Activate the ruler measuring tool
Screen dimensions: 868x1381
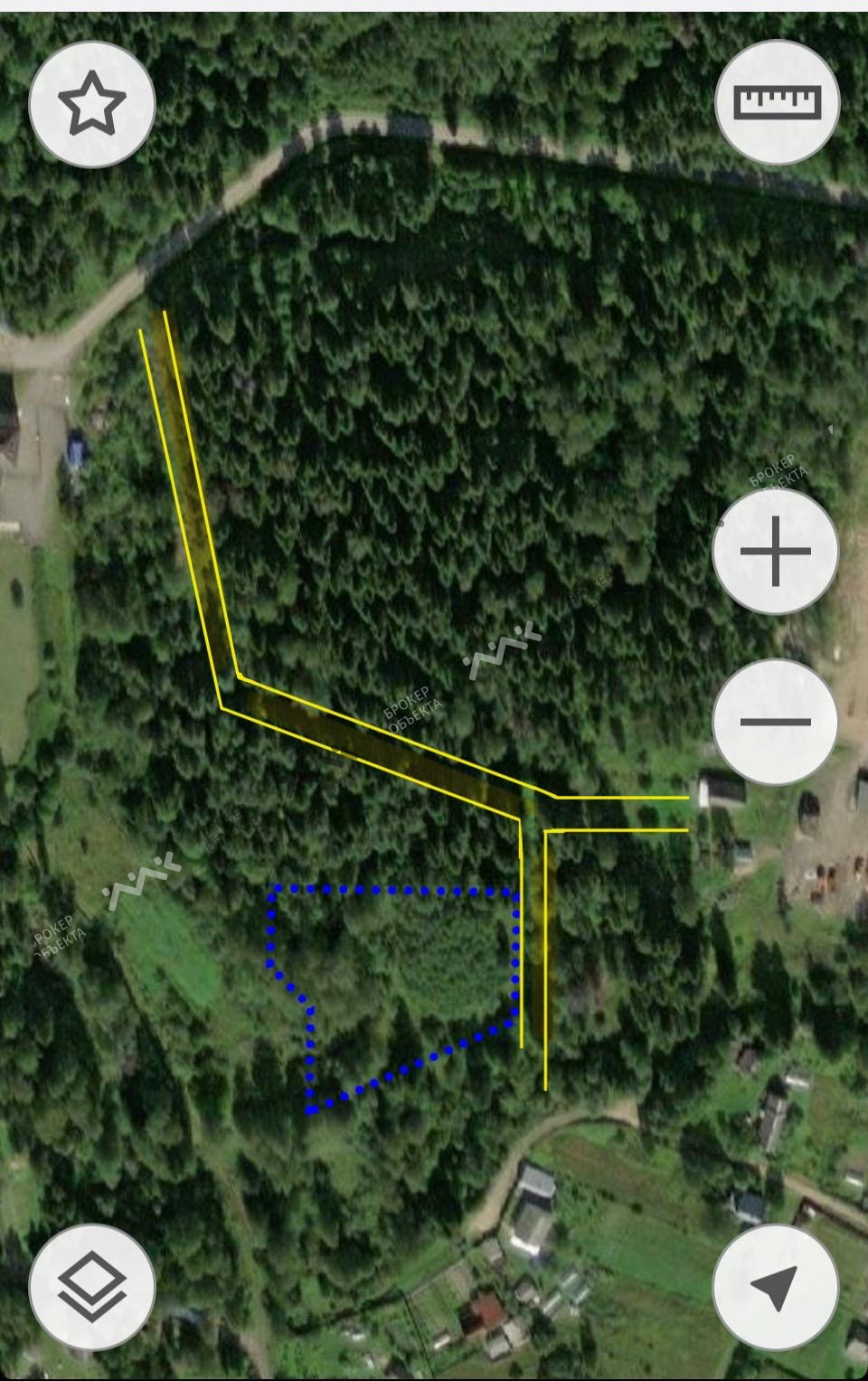(778, 101)
